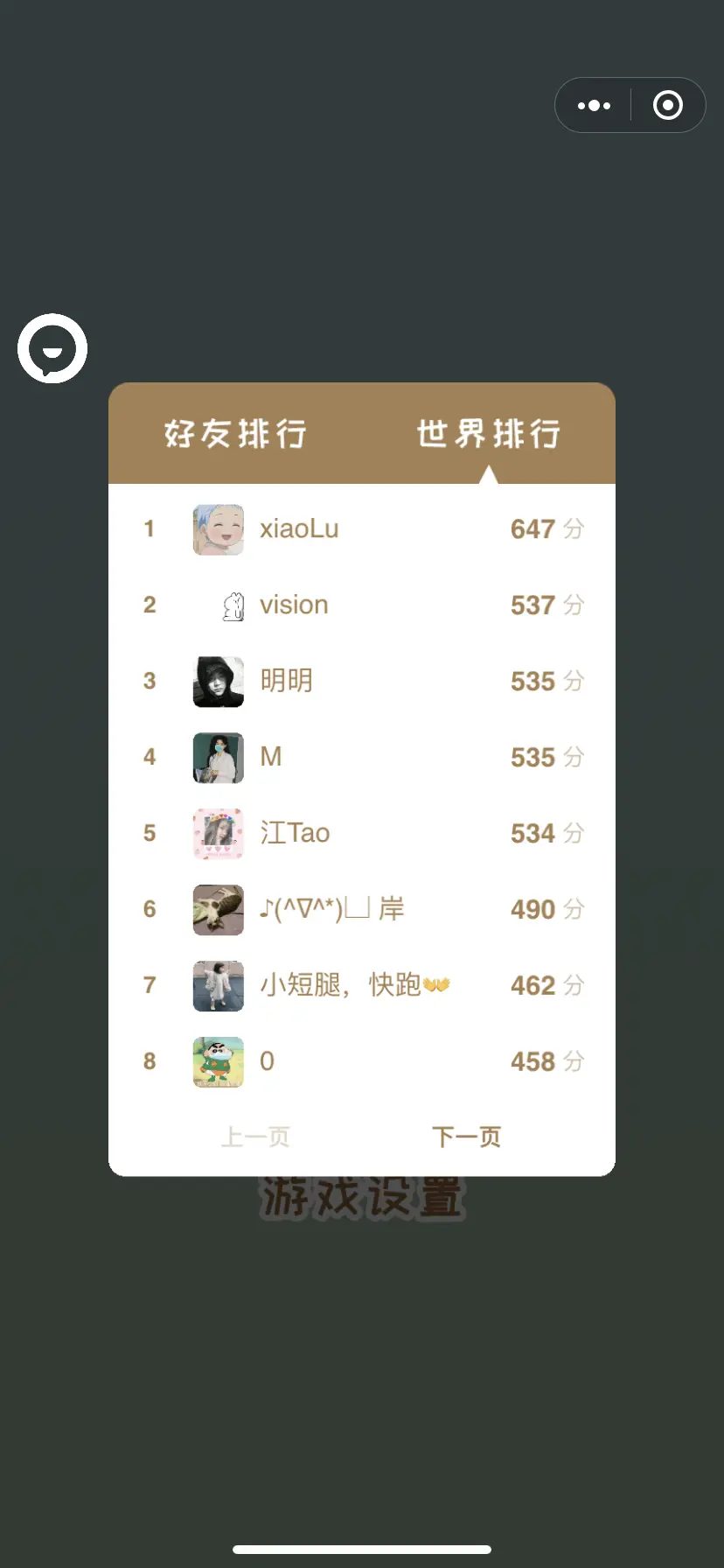Open the chat bubble feedback icon
The height and width of the screenshot is (1568, 724).
point(52,348)
